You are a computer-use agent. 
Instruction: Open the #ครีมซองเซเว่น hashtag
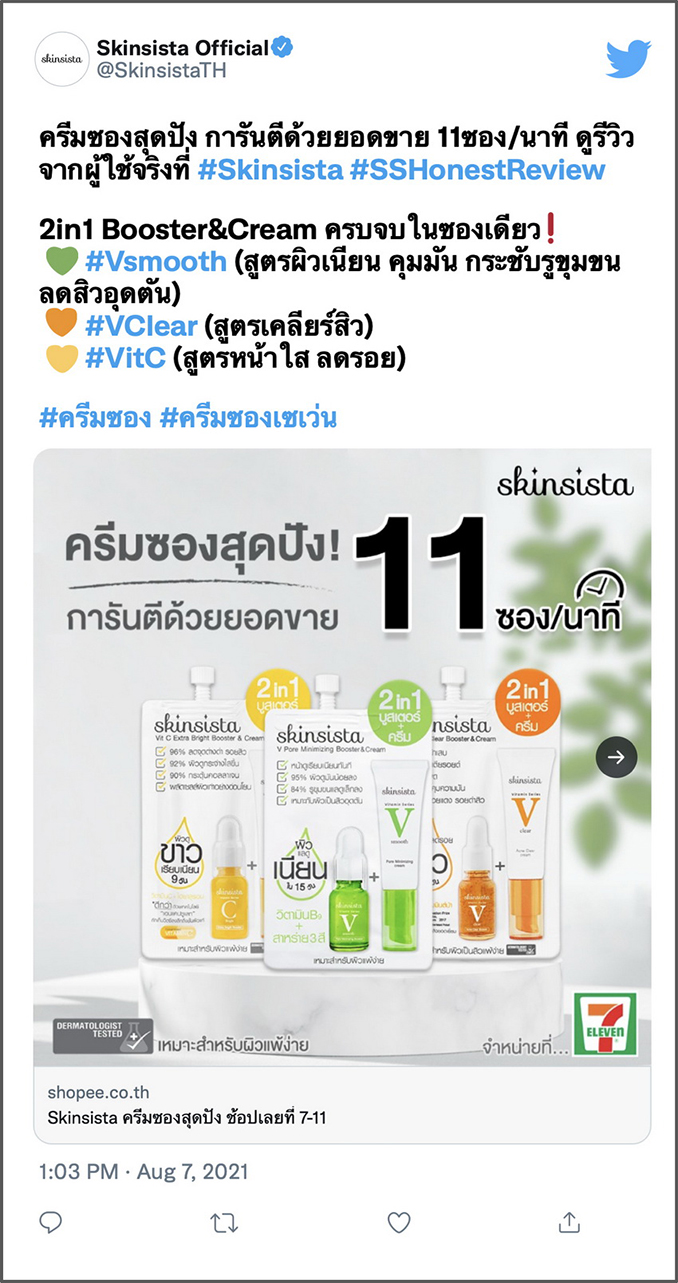248,417
